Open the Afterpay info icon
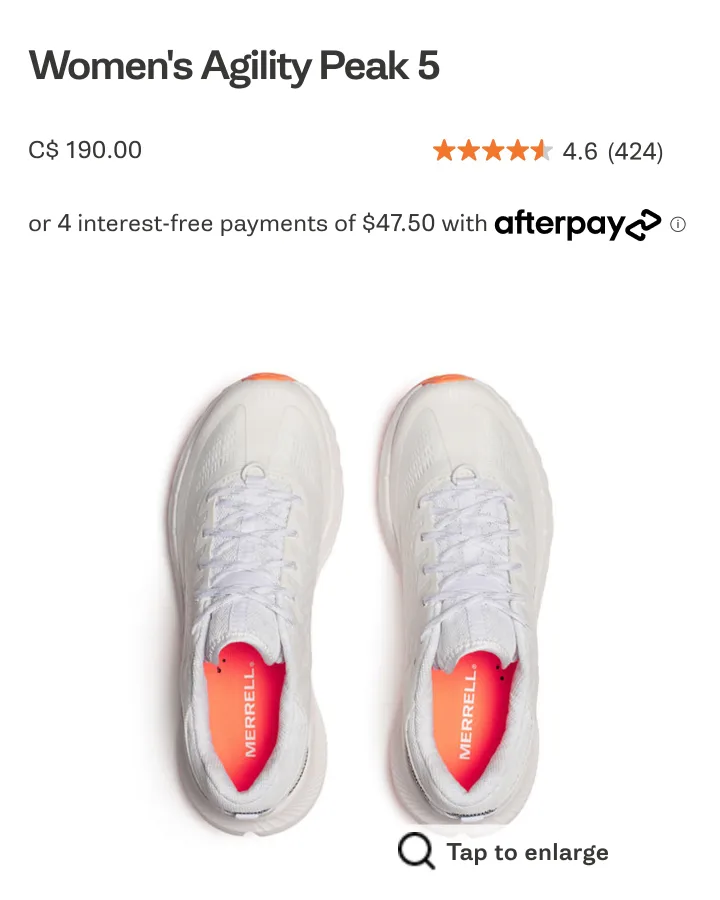 pyautogui.click(x=678, y=224)
